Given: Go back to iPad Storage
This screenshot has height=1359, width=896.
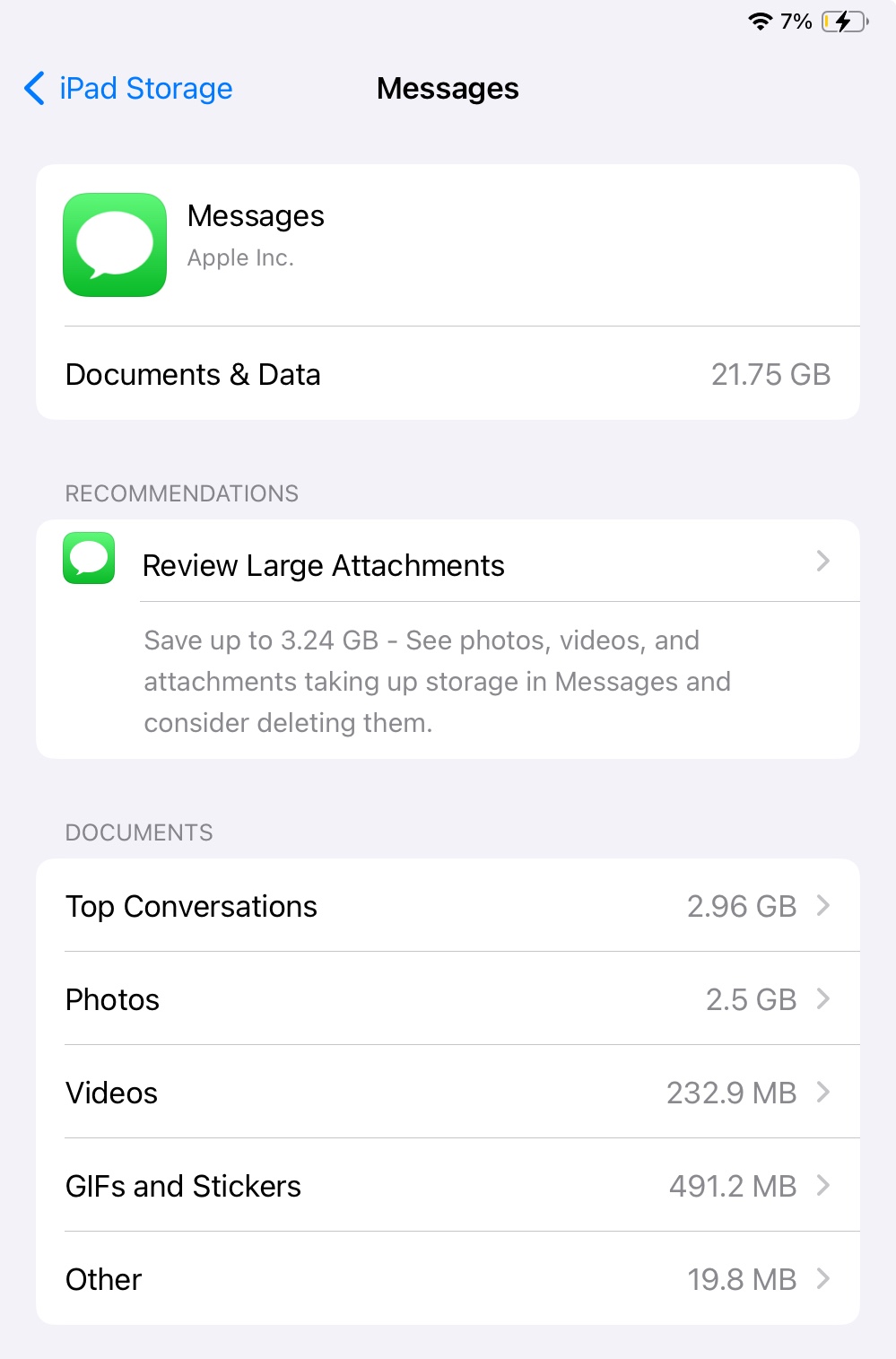Looking at the screenshot, I should coord(128,89).
